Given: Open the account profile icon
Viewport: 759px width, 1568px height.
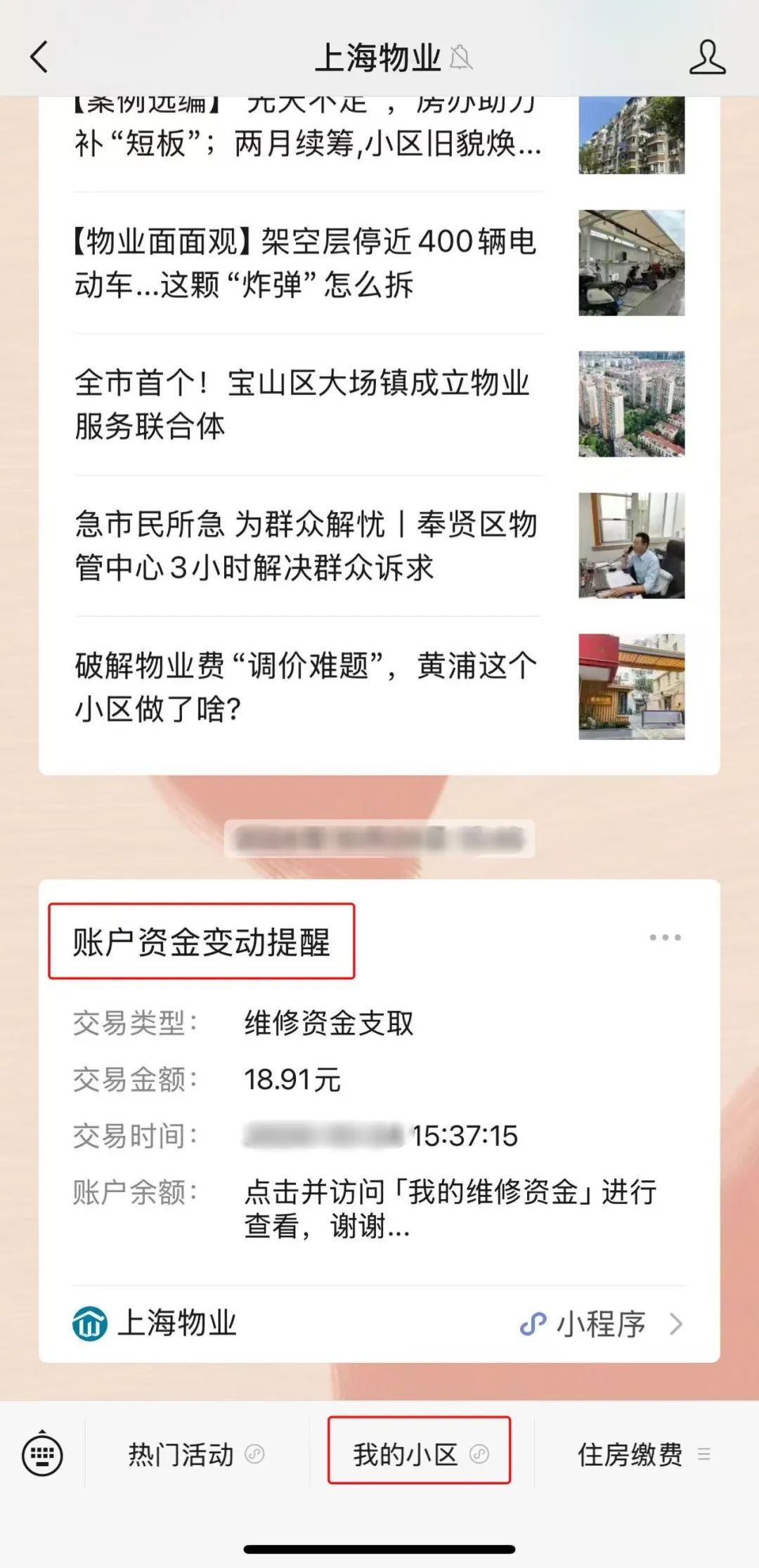Looking at the screenshot, I should tap(706, 58).
